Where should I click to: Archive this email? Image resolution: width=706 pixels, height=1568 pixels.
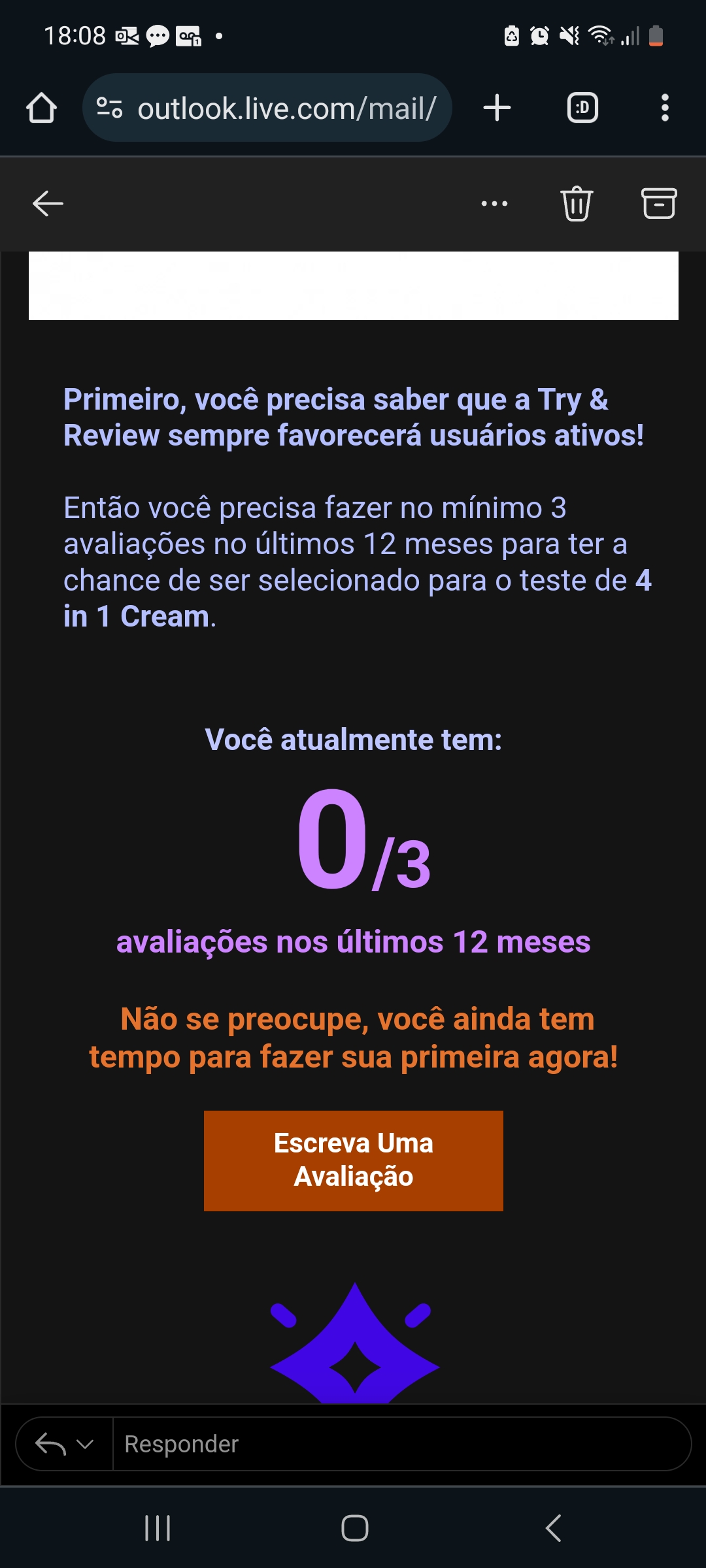point(658,203)
